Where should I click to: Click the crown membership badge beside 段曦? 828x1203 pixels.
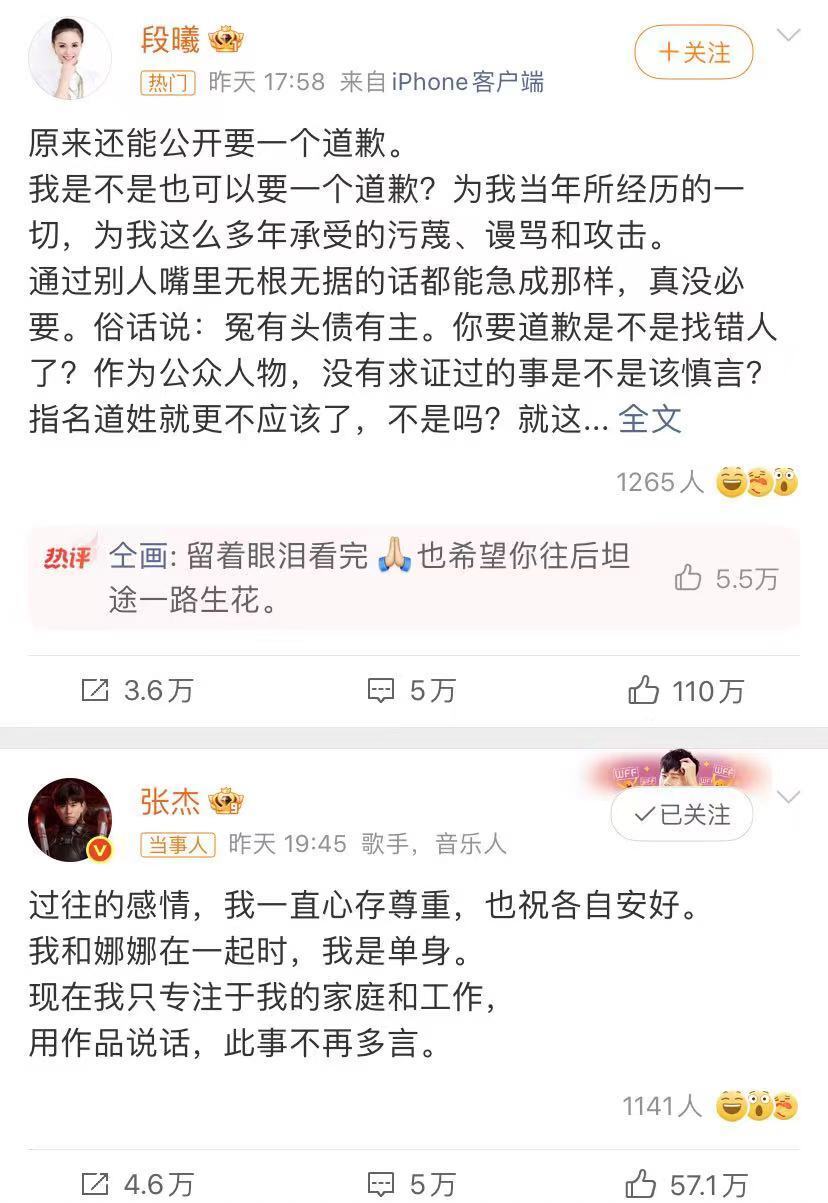pyautogui.click(x=226, y=40)
